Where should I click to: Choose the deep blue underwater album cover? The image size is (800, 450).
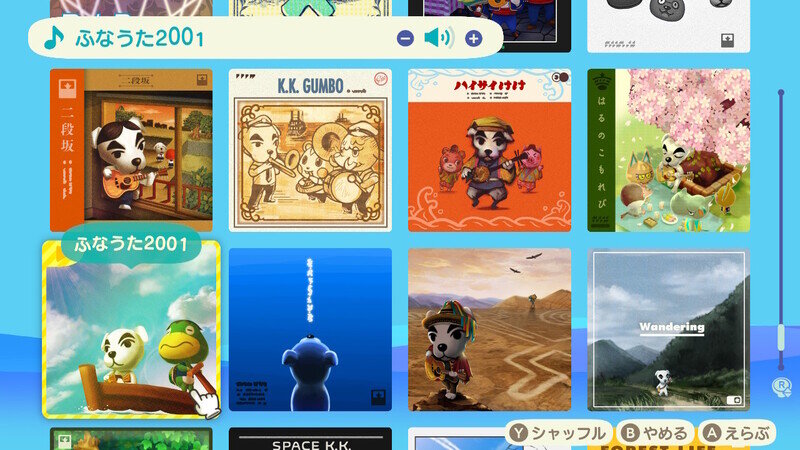(x=310, y=330)
